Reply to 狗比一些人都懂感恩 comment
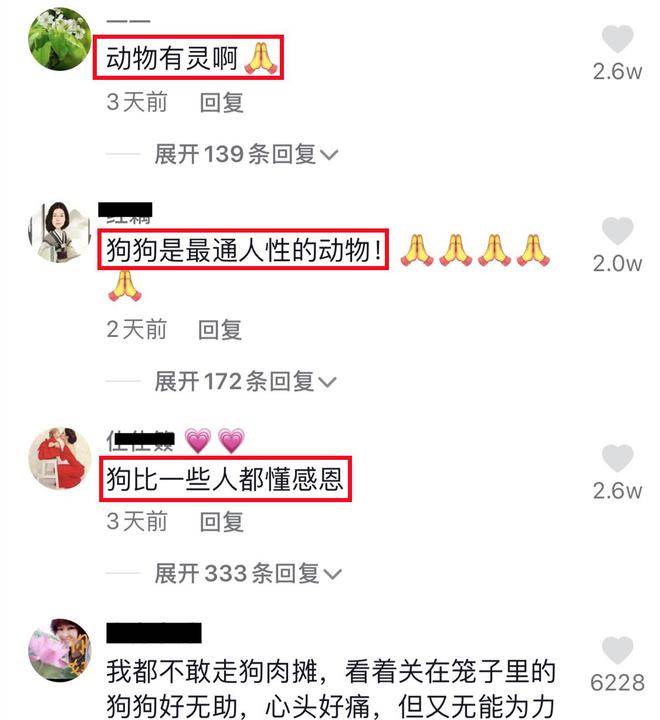 221,521
